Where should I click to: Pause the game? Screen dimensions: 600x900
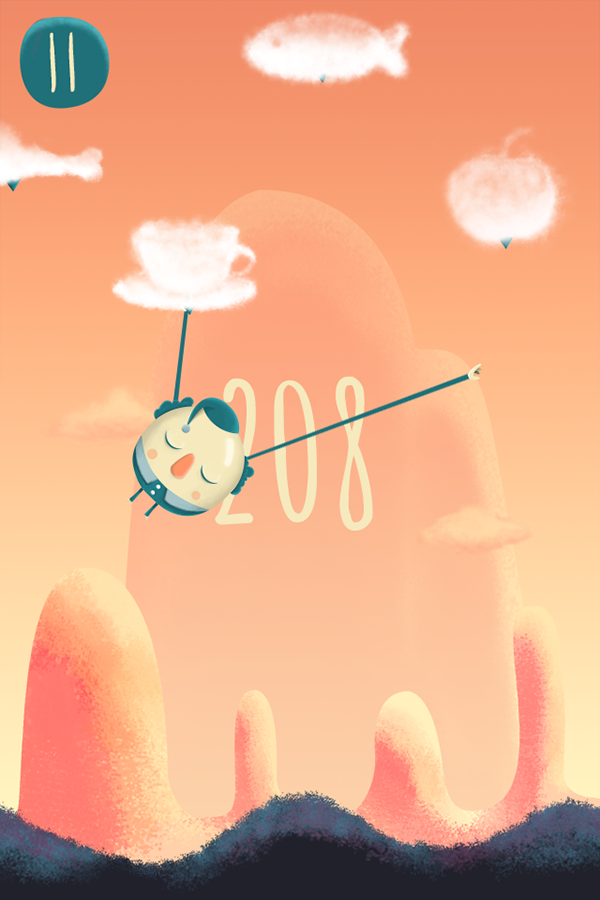point(64,61)
